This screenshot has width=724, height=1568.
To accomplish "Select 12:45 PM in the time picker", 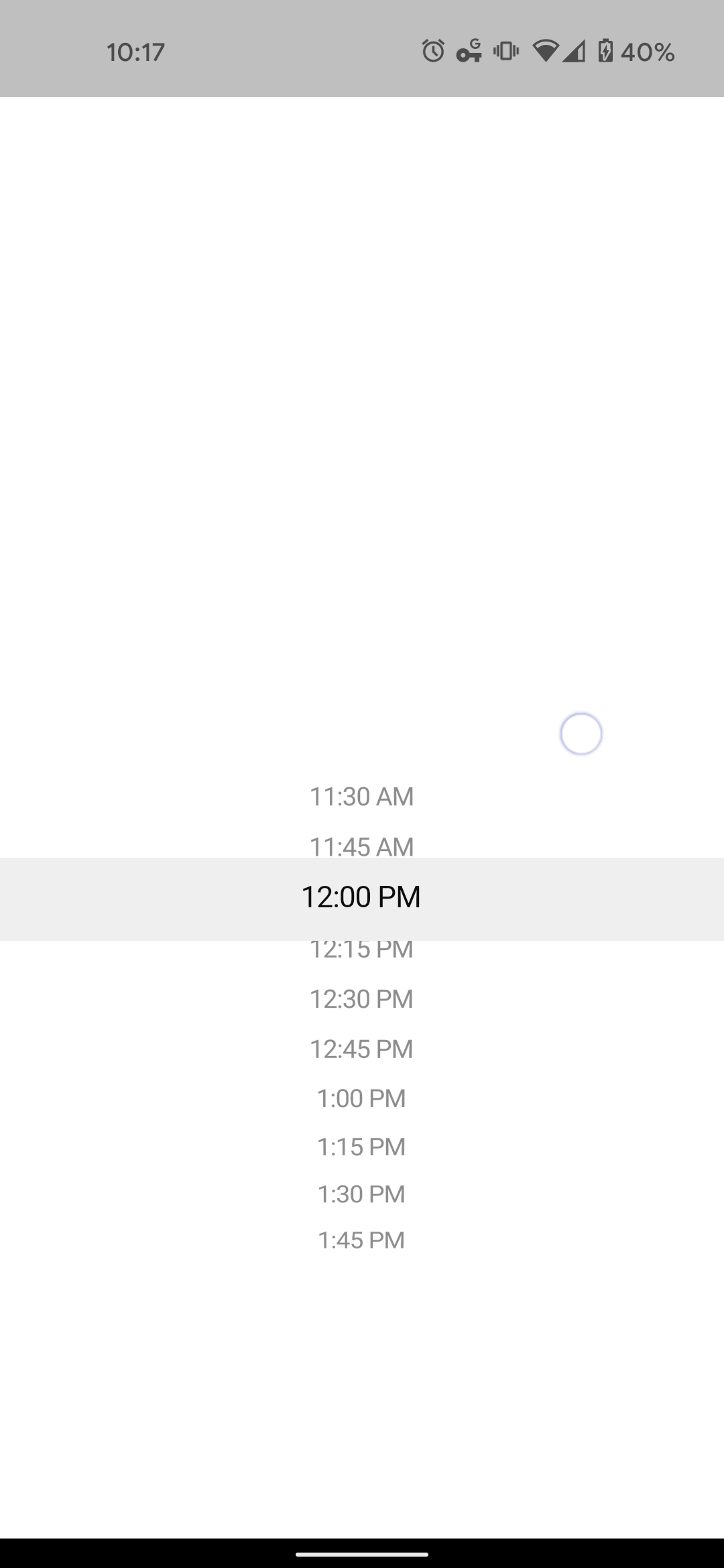I will [x=362, y=1049].
